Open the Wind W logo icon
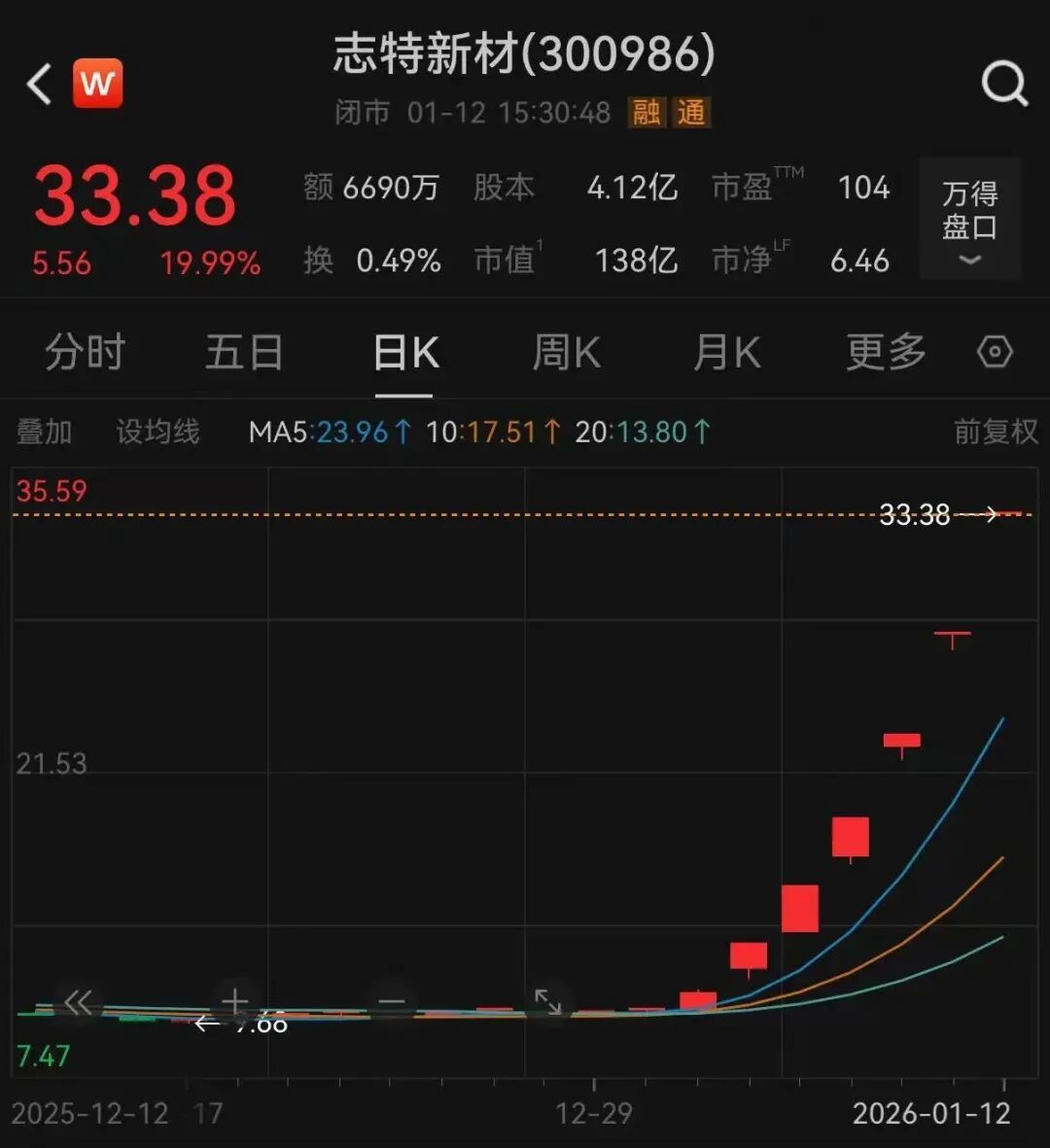This screenshot has height=1148, width=1050. point(97,83)
